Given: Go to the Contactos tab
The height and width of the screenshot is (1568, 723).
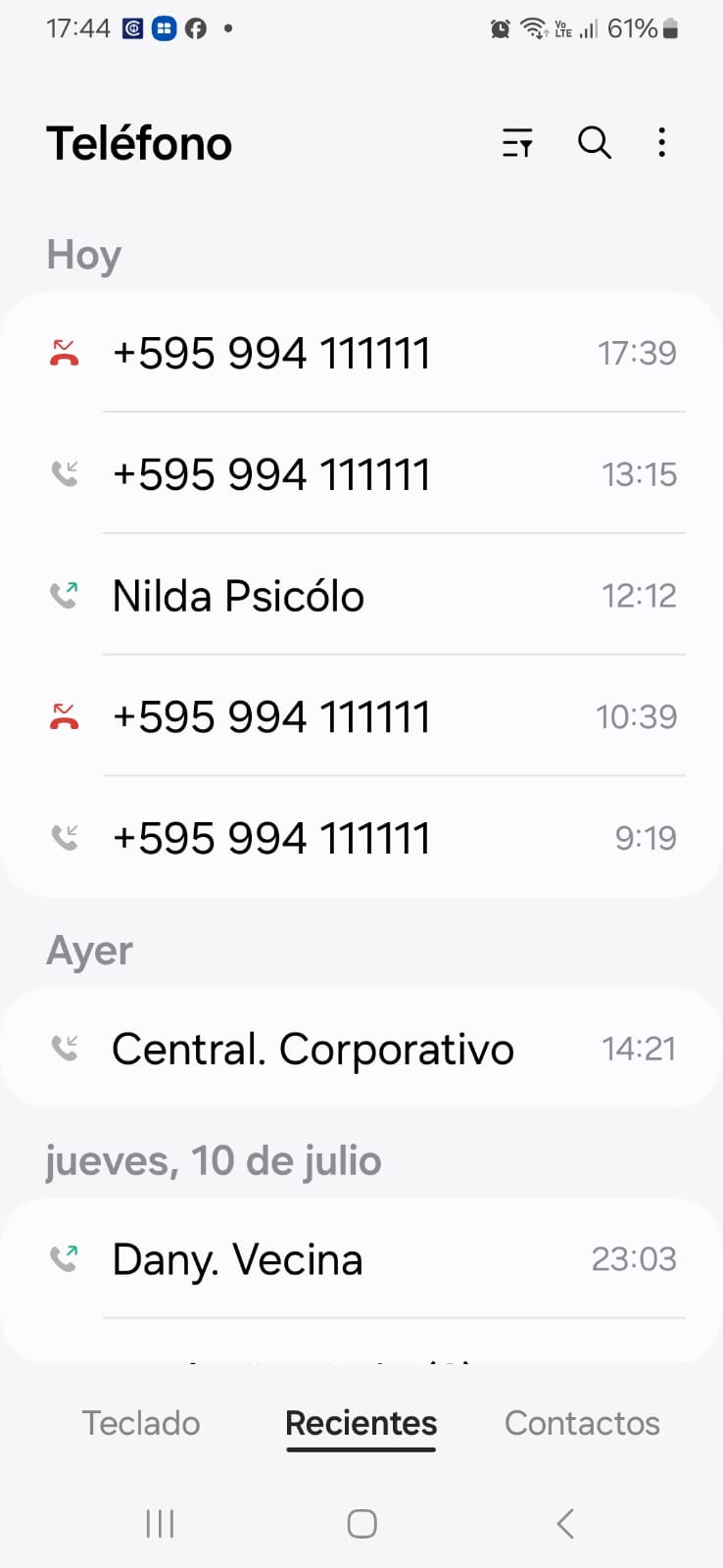Looking at the screenshot, I should [x=582, y=1423].
